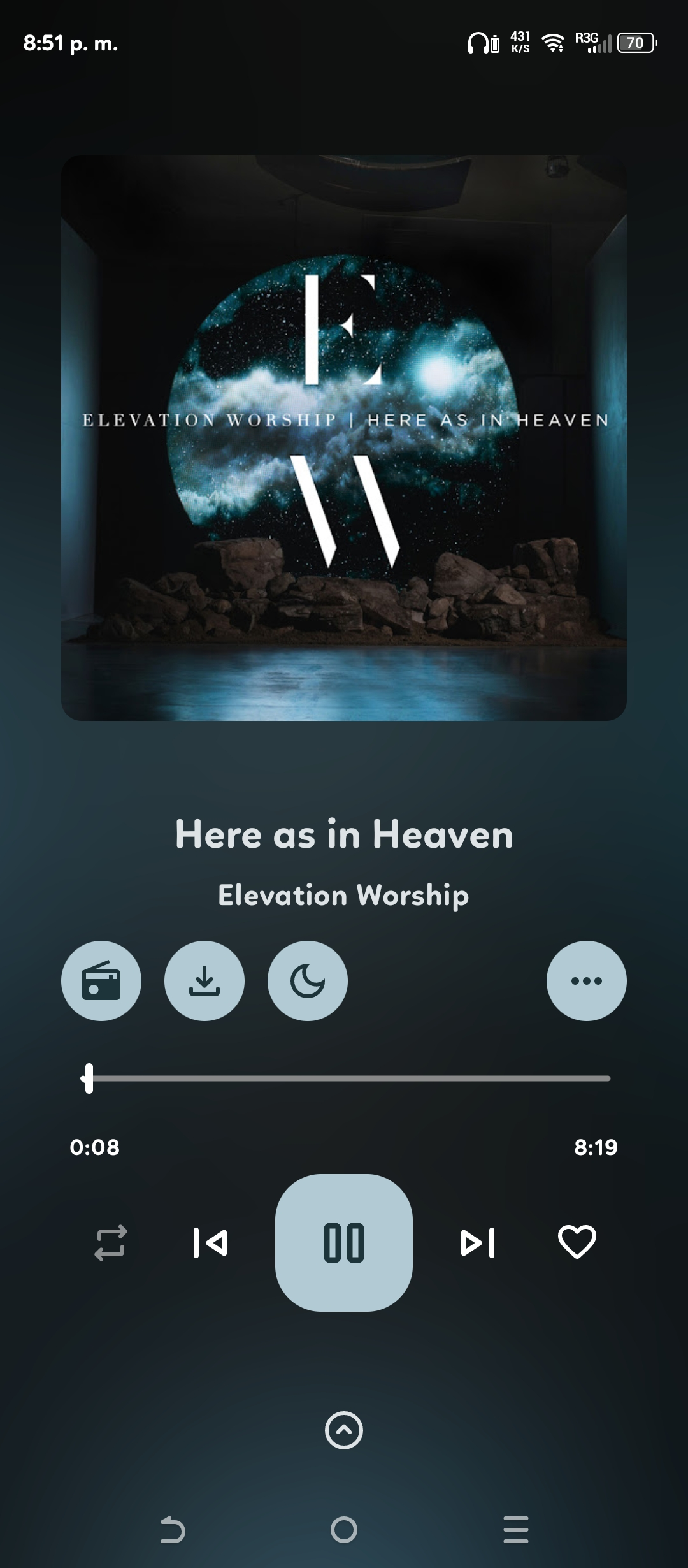Go back to the previous track
The image size is (688, 1568).
(210, 1242)
